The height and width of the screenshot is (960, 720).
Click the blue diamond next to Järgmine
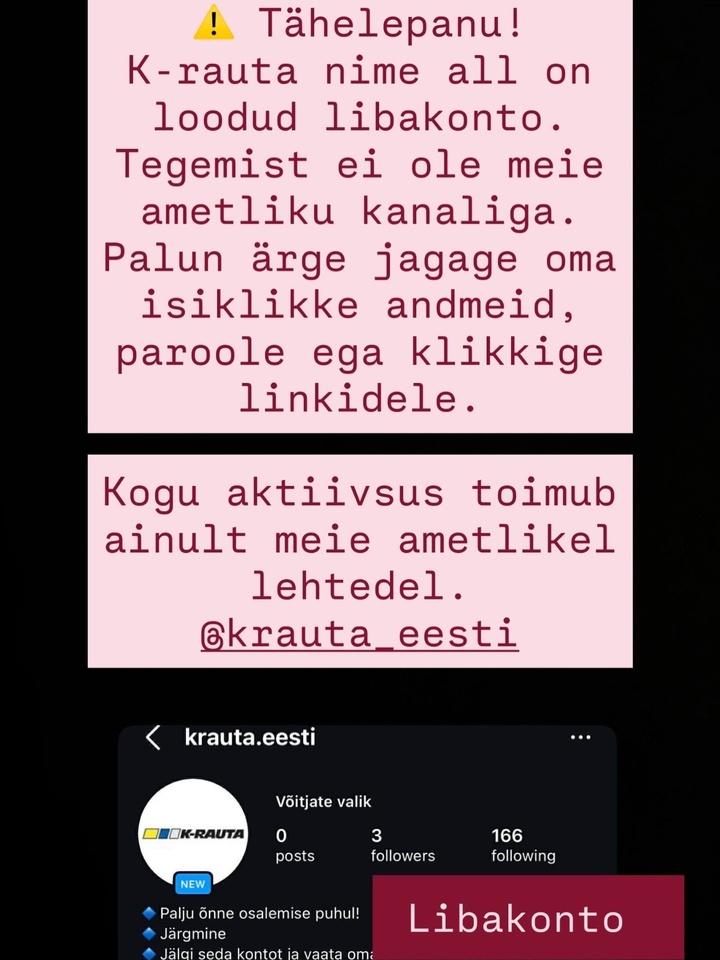pos(150,933)
